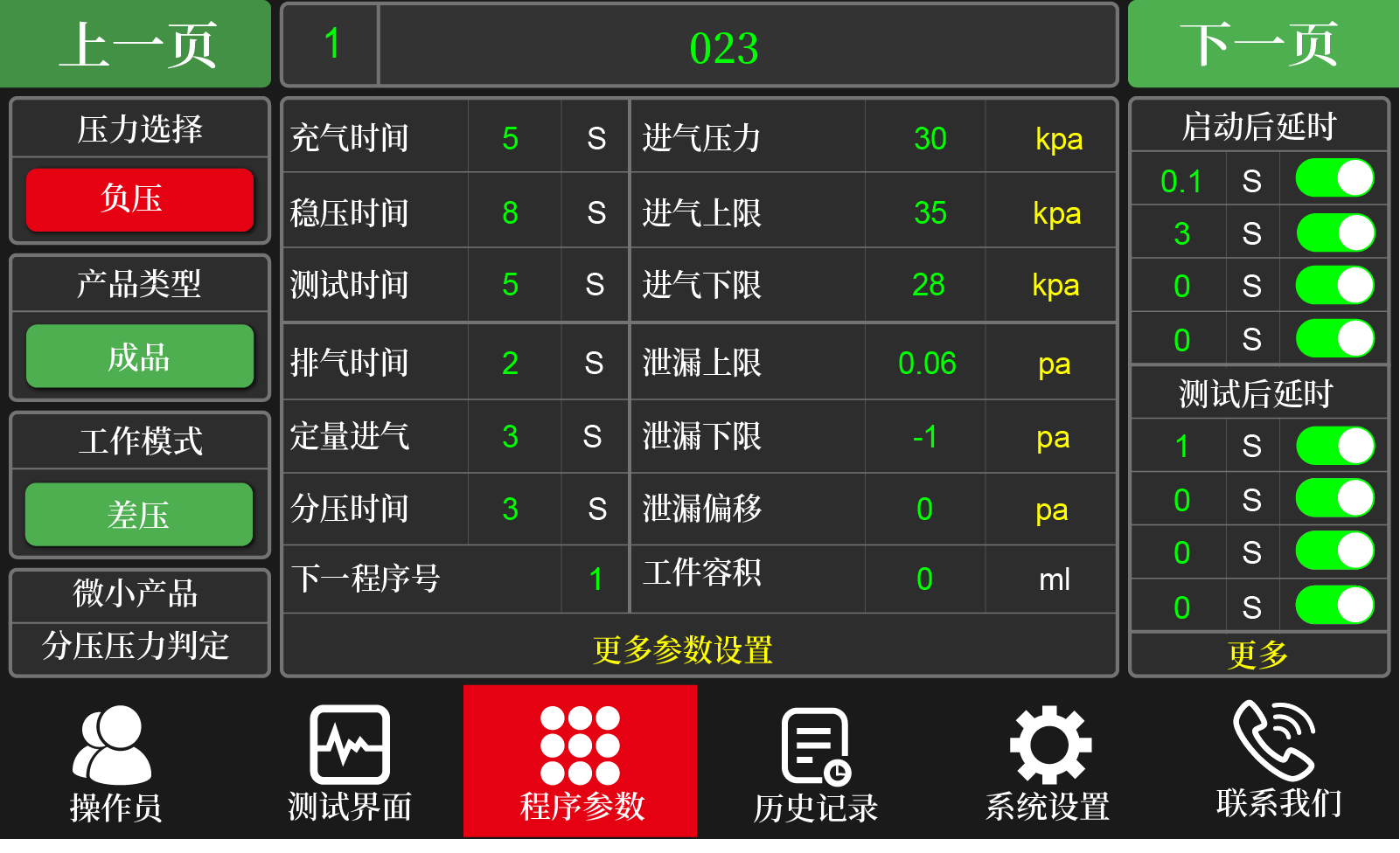The image size is (1400, 853).
Task: Change product type via 成品 button
Action: click(x=140, y=357)
